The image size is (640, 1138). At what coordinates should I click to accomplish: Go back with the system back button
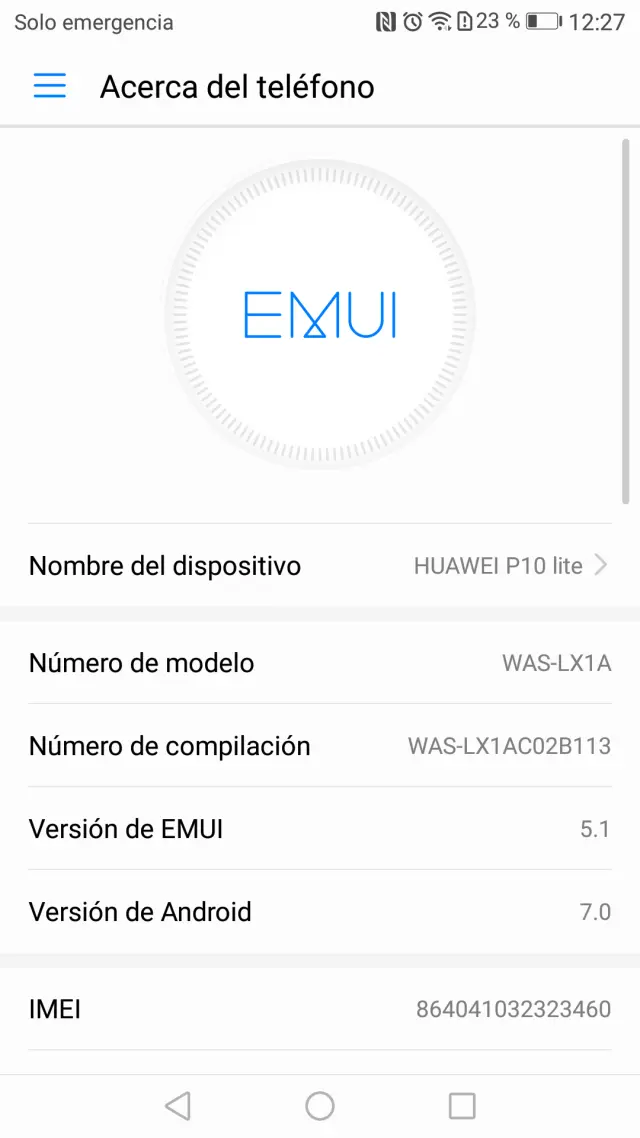tap(177, 1105)
